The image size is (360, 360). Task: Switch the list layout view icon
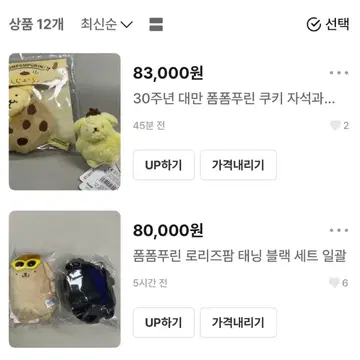[156, 25]
